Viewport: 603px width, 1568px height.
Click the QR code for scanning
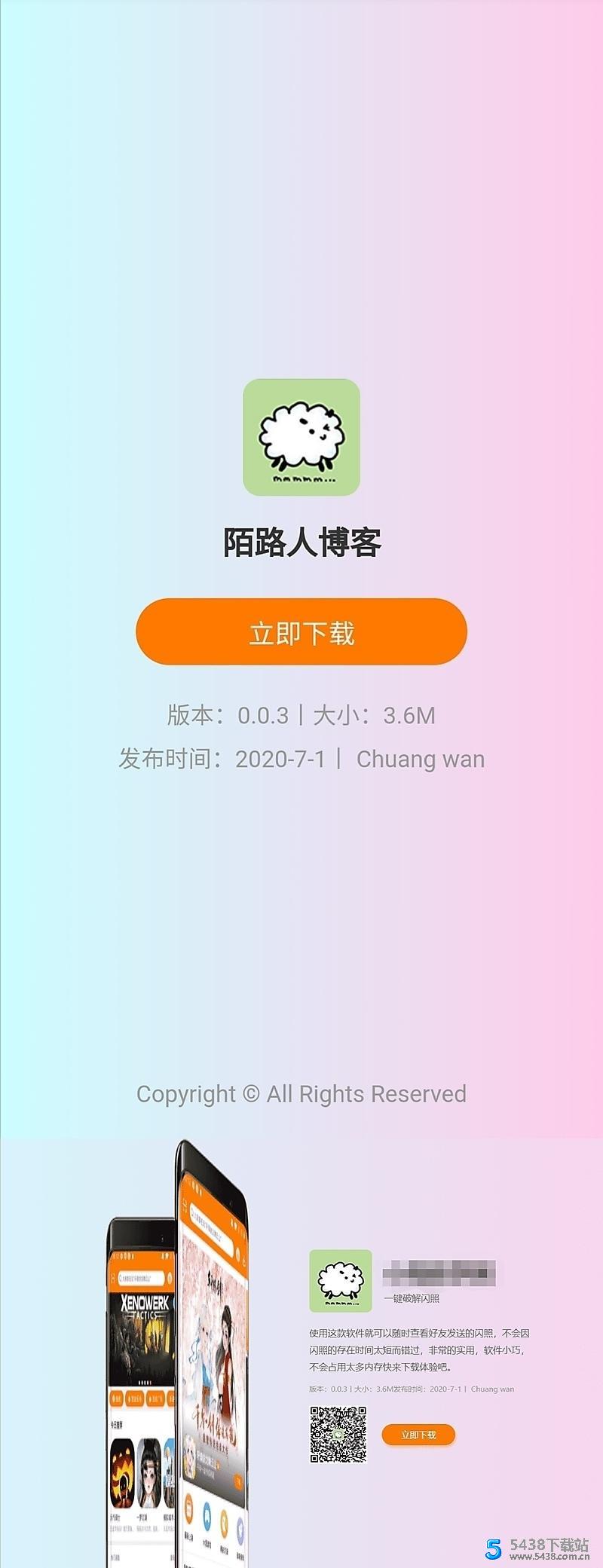(339, 1433)
